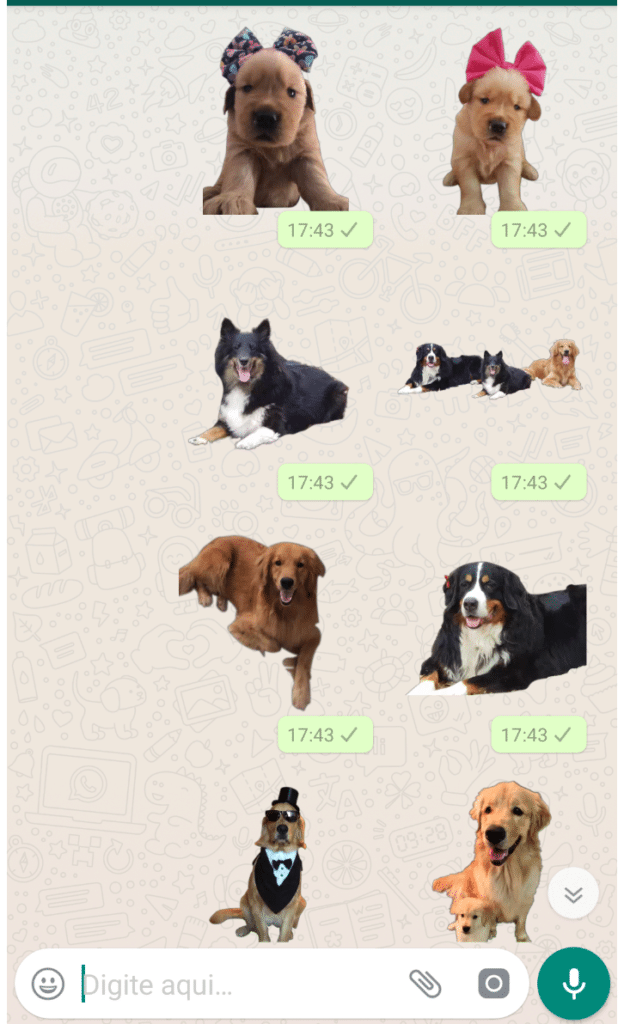Record a voice message with the microphone
The image size is (624, 1024).
[x=573, y=984]
